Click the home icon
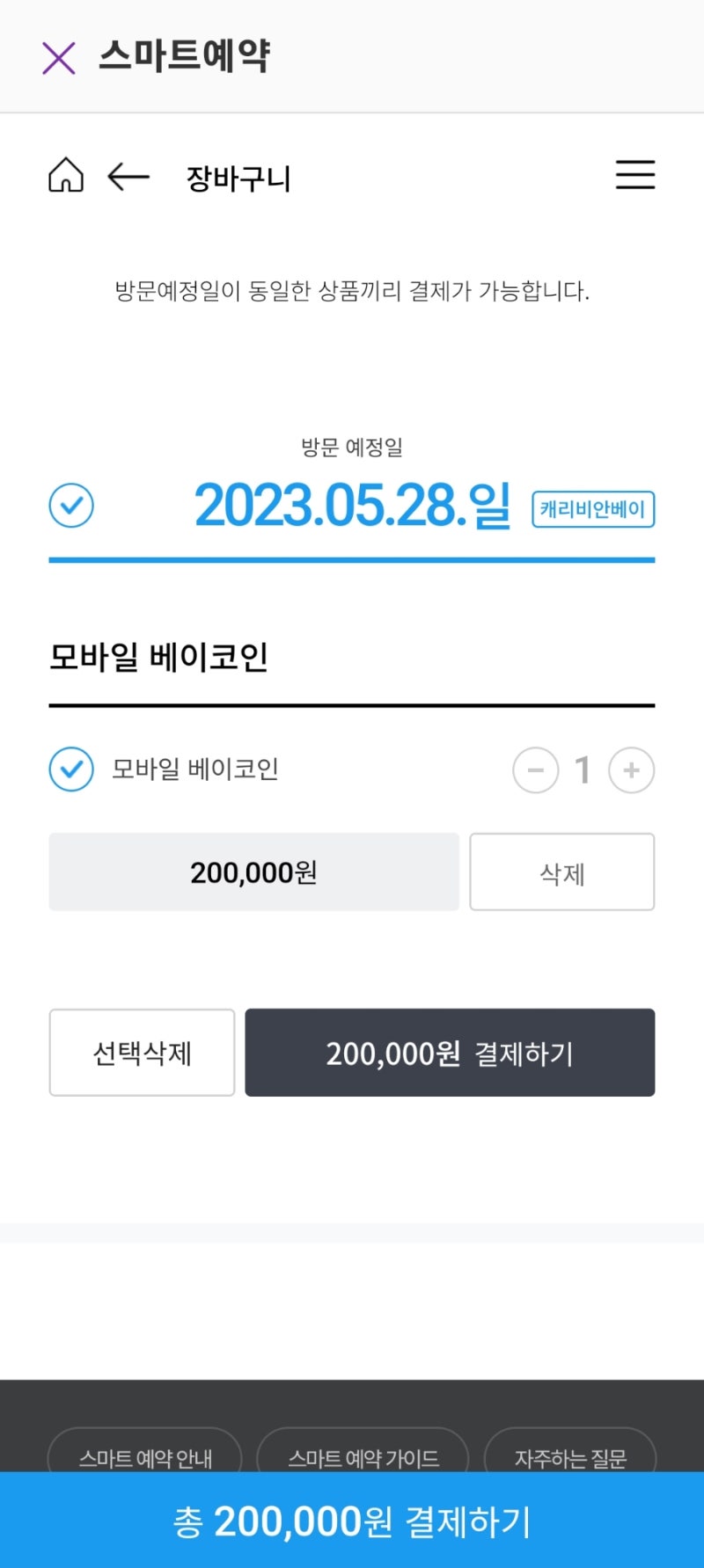Image resolution: width=704 pixels, height=1568 pixels. (65, 176)
